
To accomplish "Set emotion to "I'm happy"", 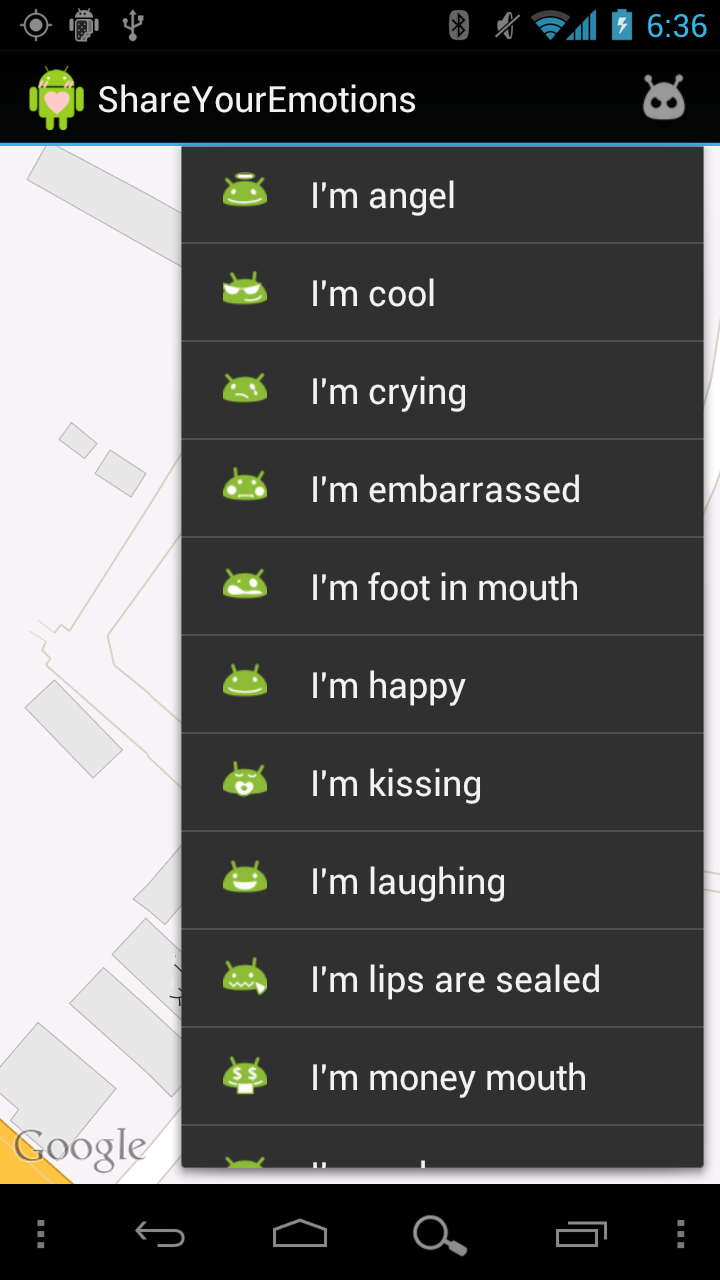I will (x=442, y=685).
